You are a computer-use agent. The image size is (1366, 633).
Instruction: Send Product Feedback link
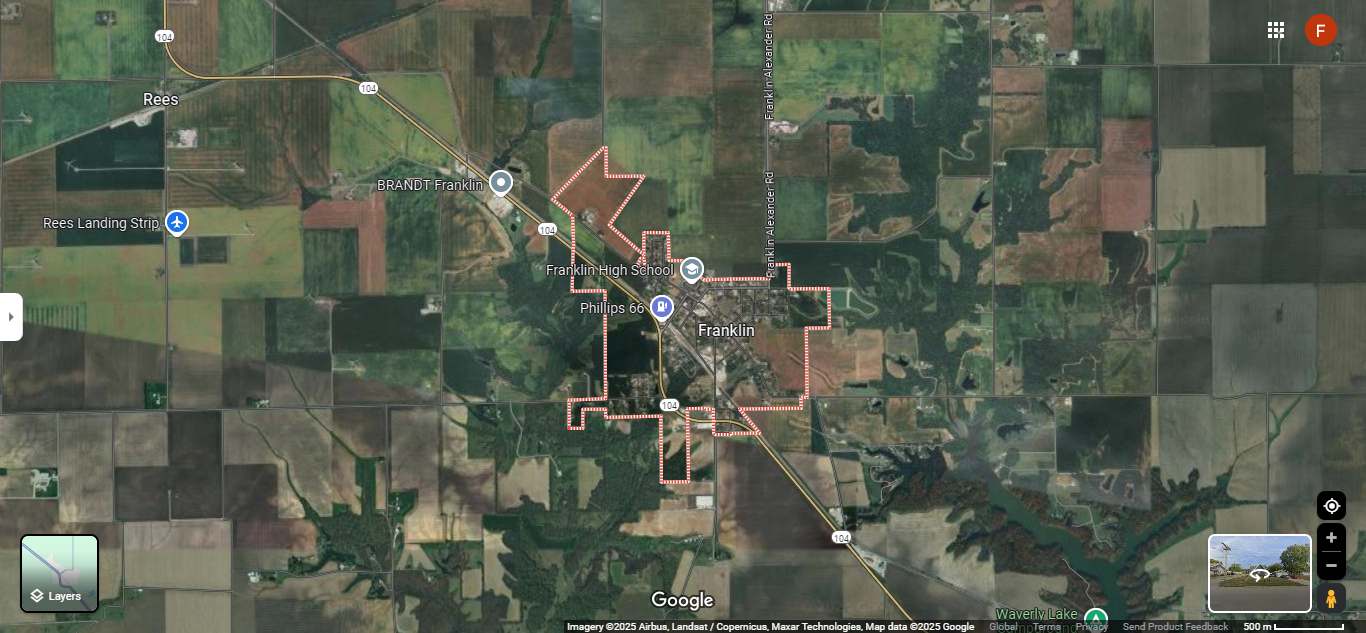1175,627
